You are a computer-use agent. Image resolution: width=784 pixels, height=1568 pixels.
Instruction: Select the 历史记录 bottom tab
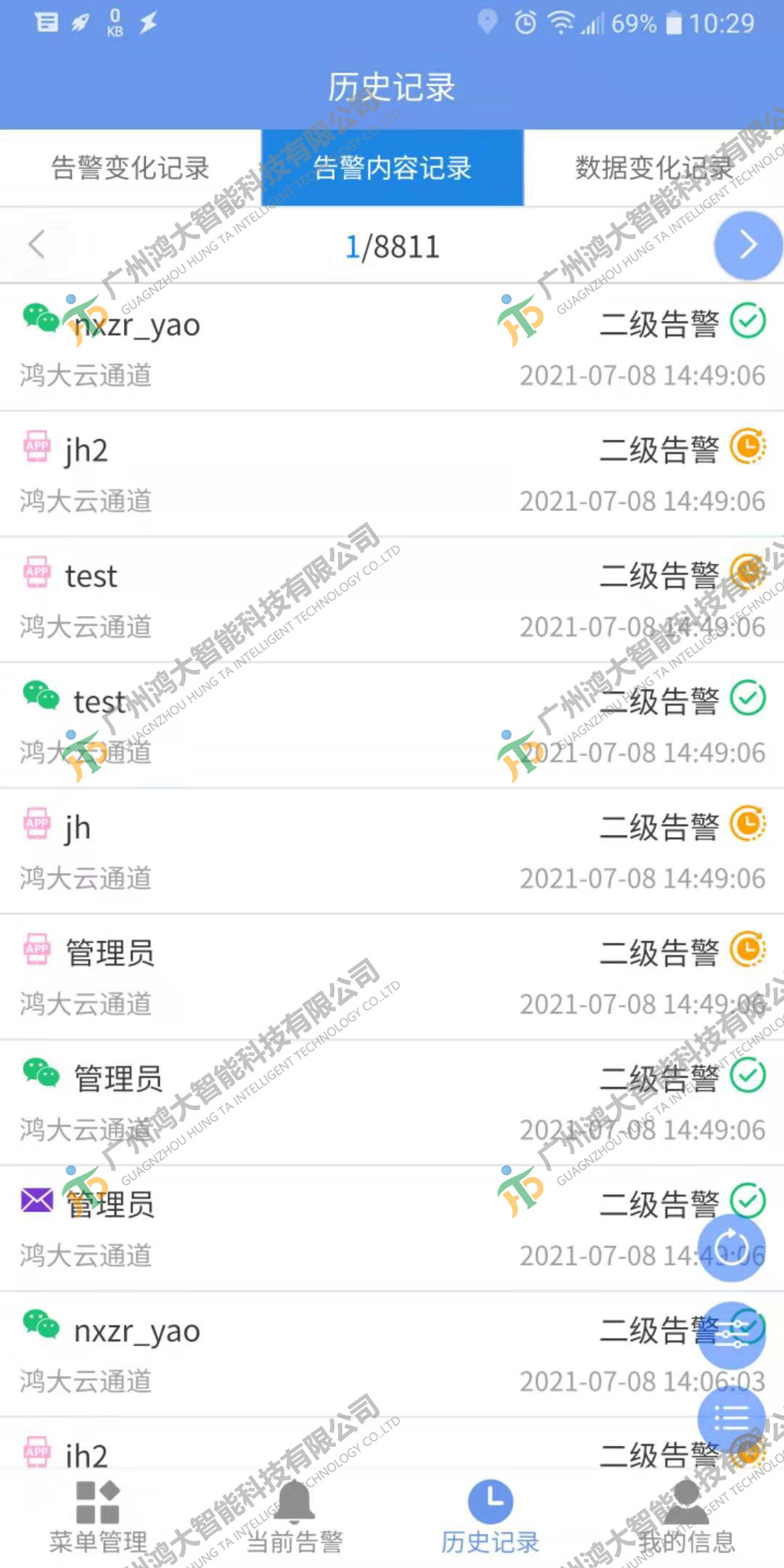(x=490, y=1518)
